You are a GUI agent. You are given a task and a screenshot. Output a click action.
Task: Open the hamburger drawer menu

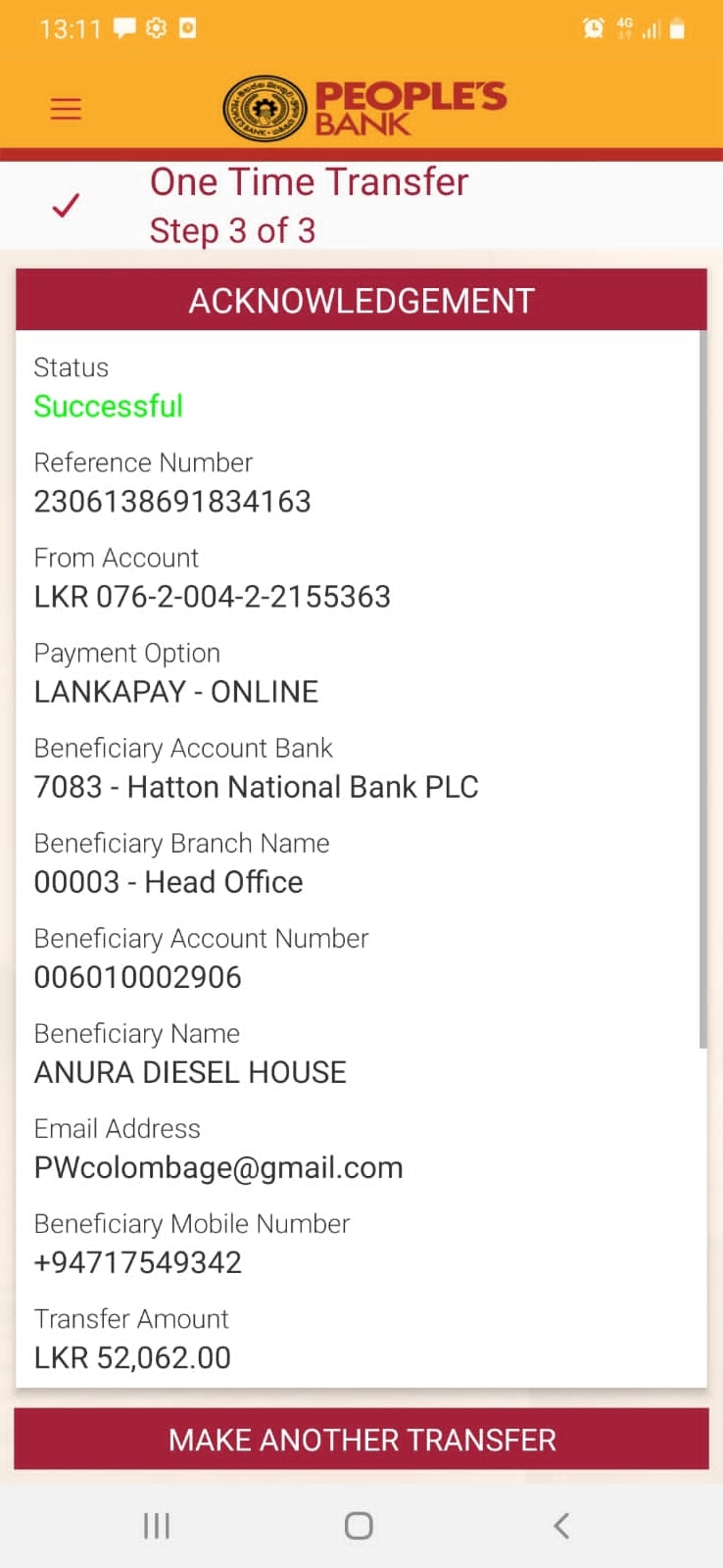click(66, 108)
